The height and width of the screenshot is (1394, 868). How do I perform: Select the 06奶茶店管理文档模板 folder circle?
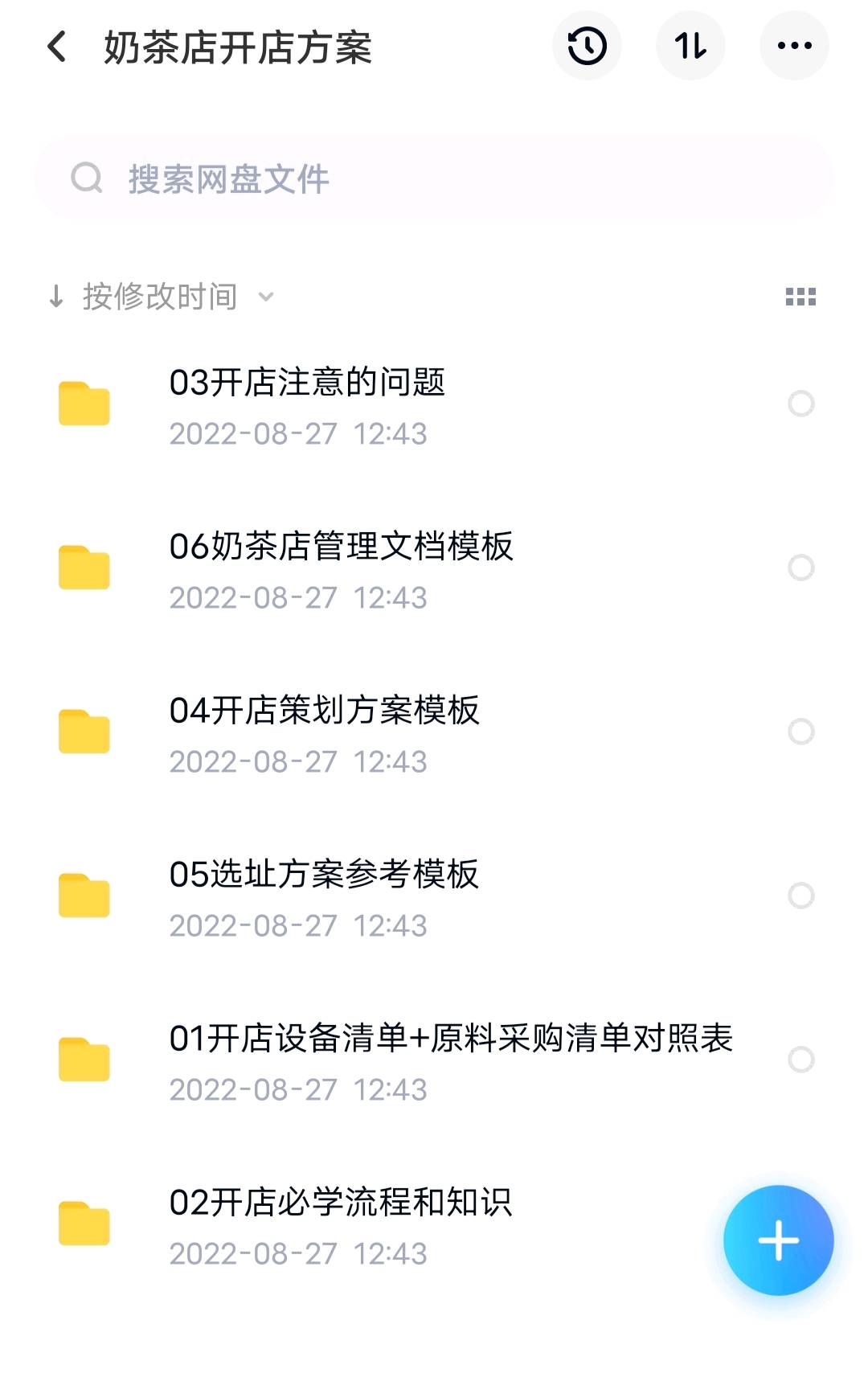801,568
